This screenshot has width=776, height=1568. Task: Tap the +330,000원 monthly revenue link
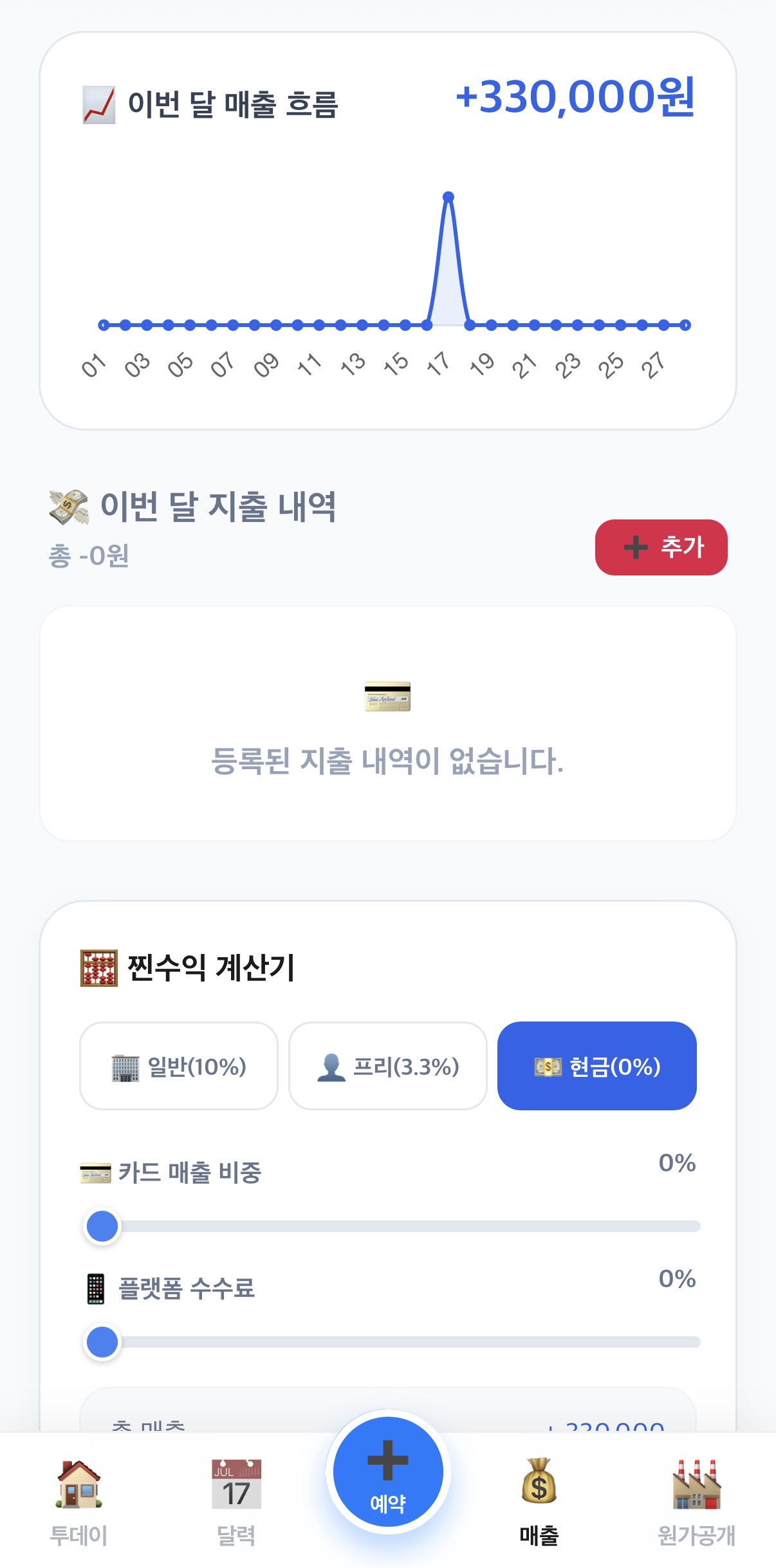pyautogui.click(x=575, y=104)
